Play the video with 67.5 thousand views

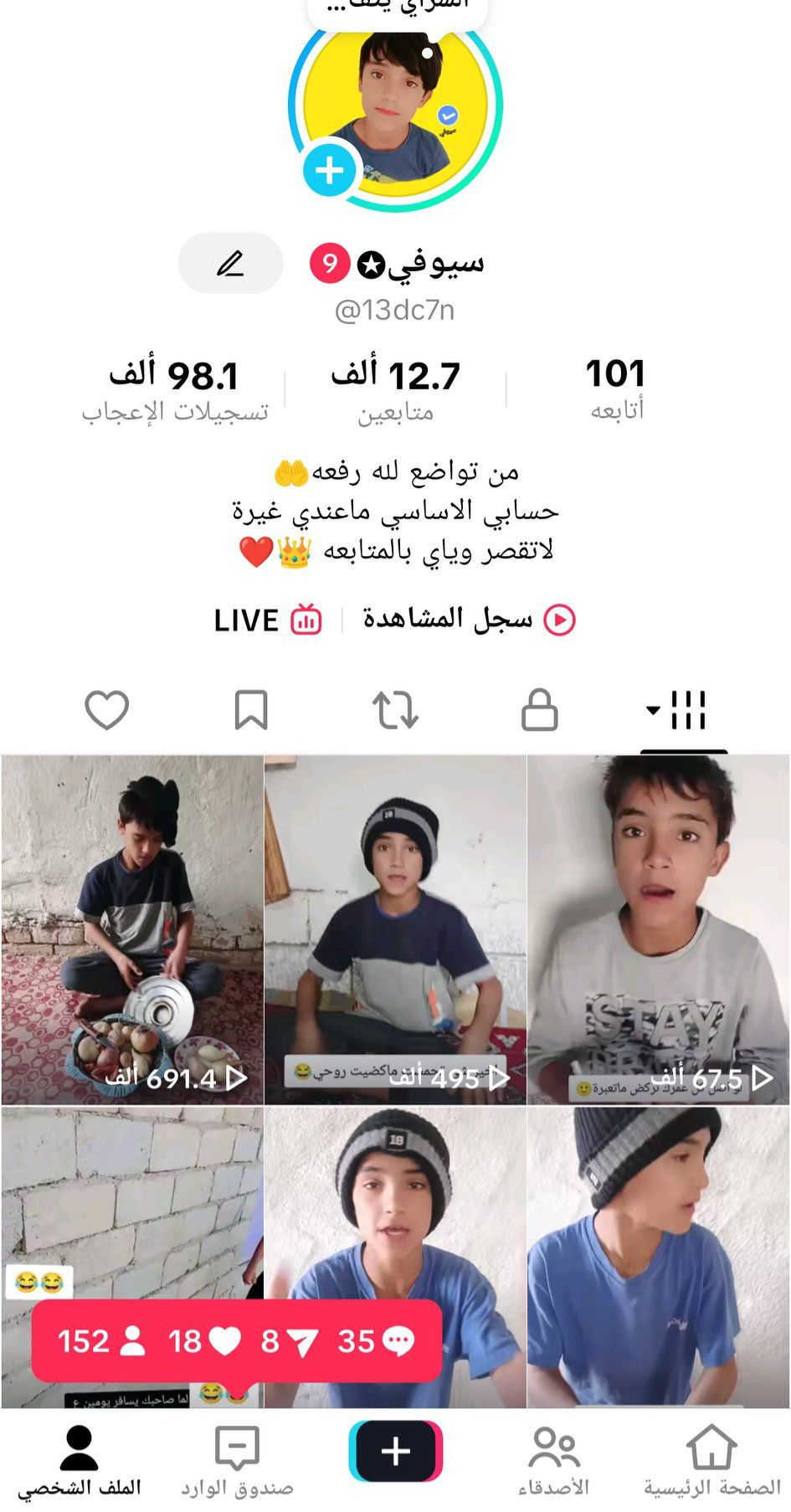[658, 929]
